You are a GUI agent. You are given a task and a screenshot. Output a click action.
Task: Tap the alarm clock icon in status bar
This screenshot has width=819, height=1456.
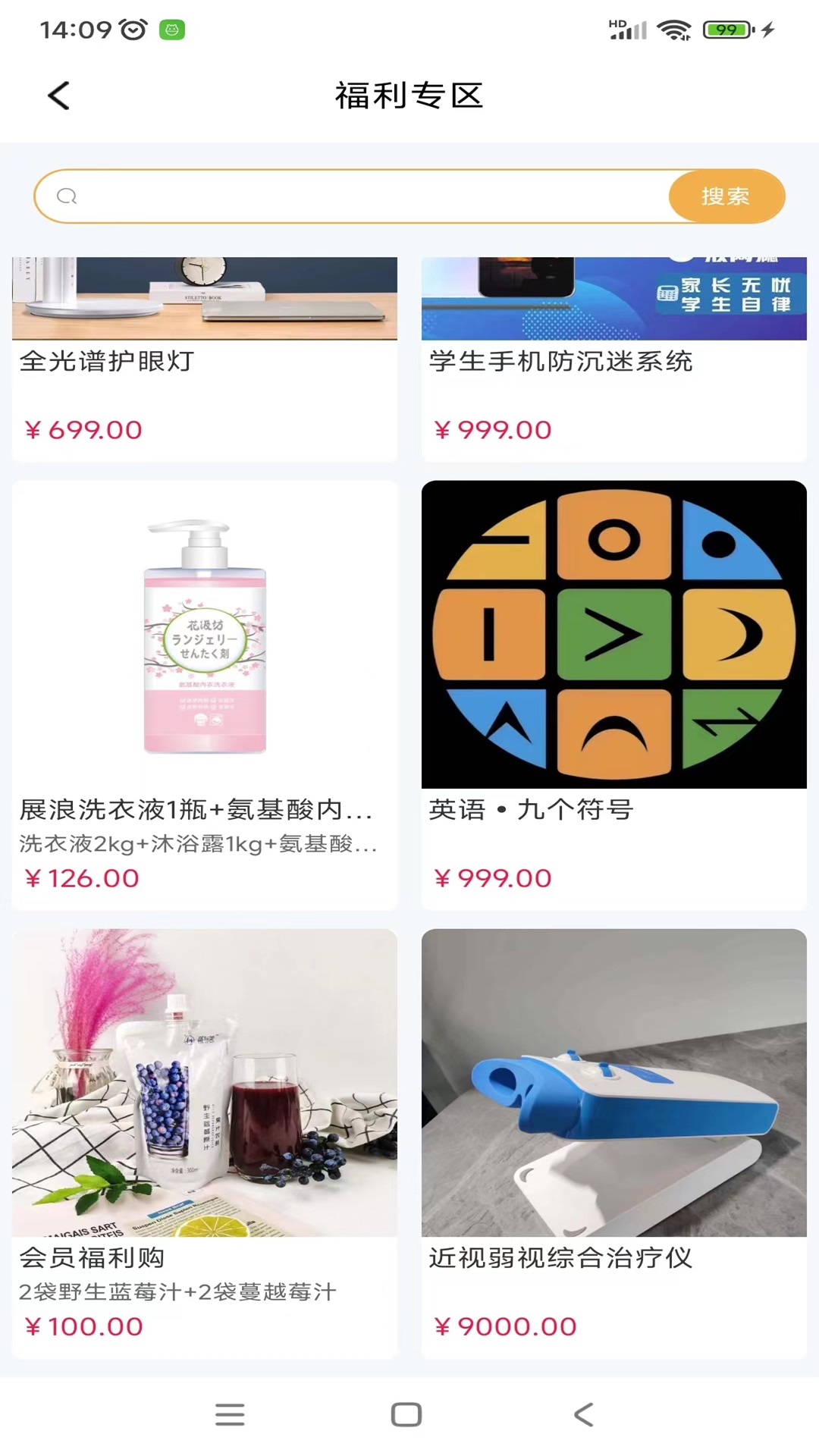[x=133, y=29]
